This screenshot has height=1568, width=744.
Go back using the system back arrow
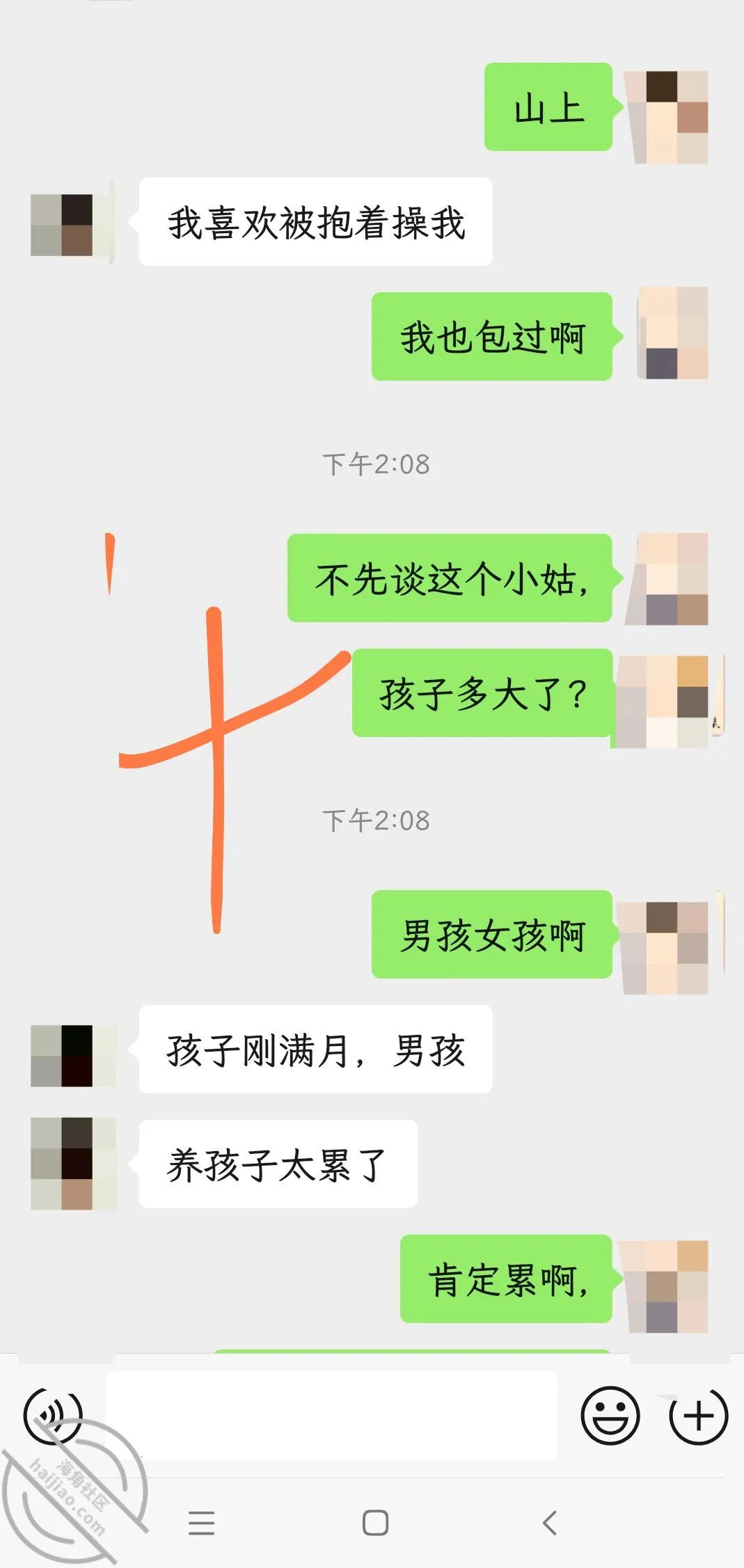pyautogui.click(x=550, y=1523)
